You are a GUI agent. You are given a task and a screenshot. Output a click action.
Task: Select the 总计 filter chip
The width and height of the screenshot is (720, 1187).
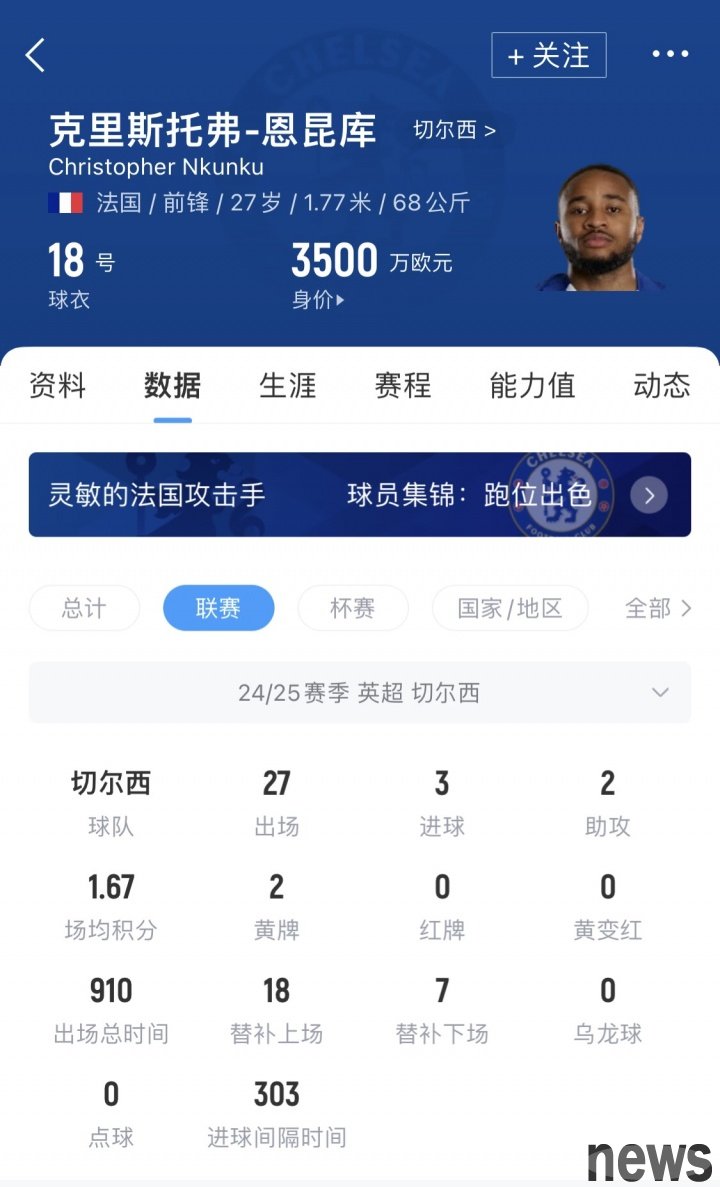click(84, 608)
